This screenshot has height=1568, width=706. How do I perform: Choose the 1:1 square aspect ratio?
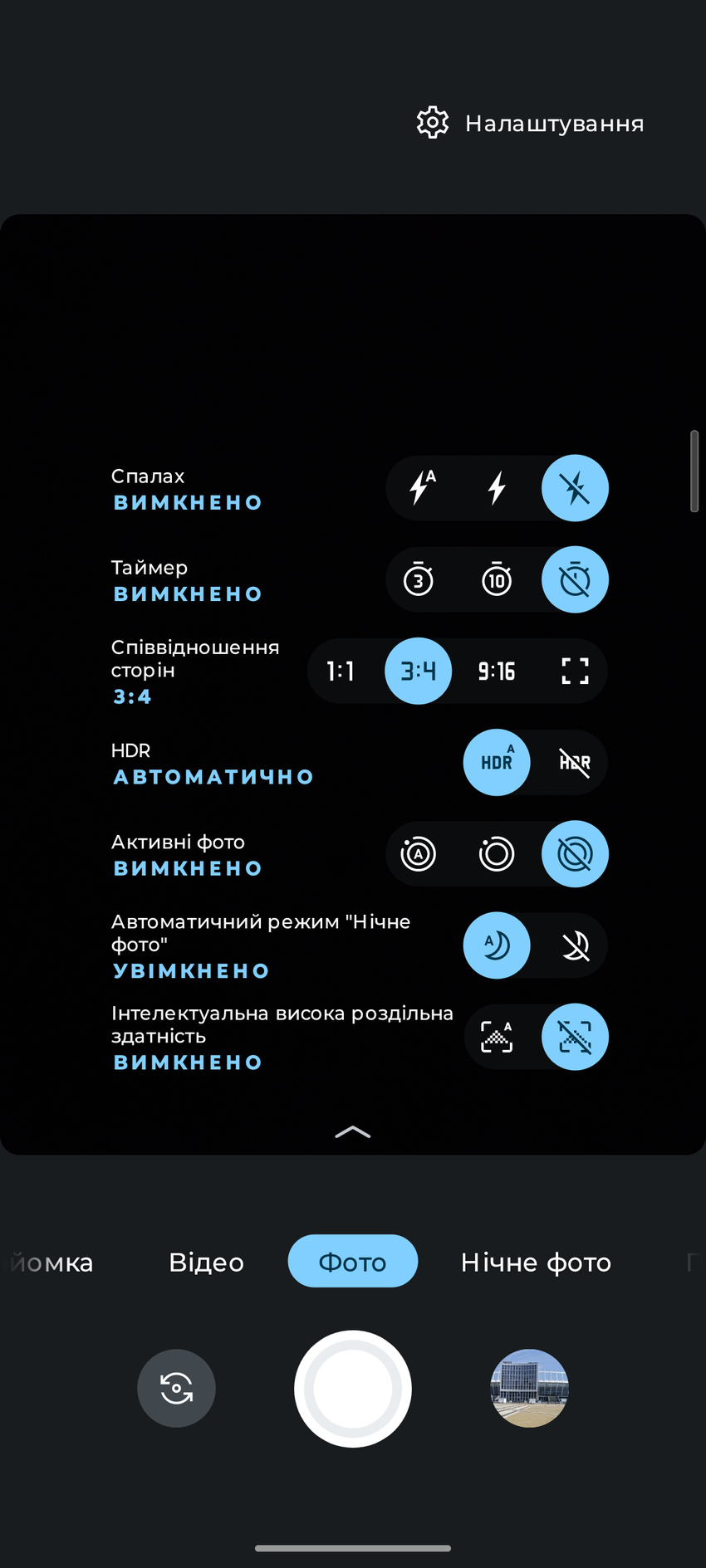coord(341,671)
